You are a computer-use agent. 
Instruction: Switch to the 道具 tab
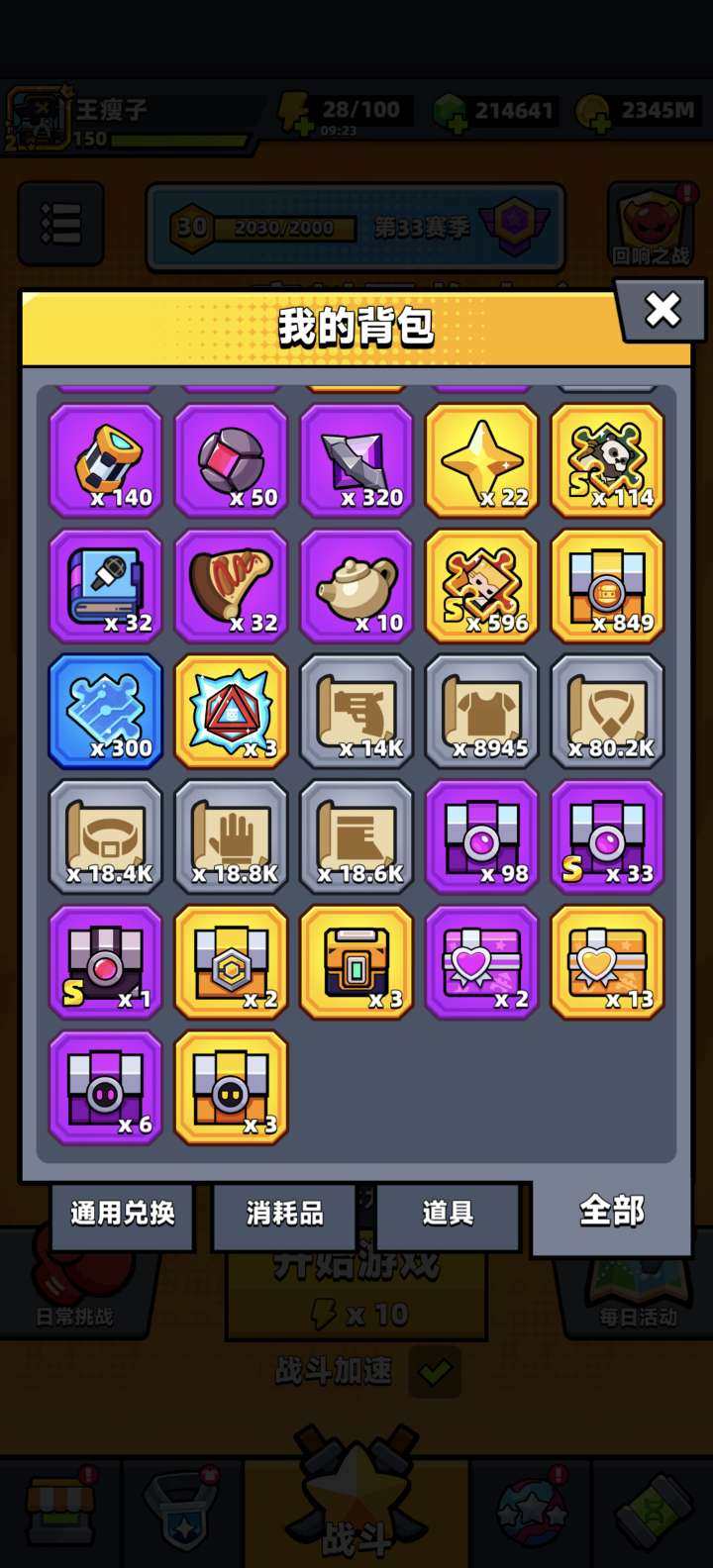pos(448,1214)
